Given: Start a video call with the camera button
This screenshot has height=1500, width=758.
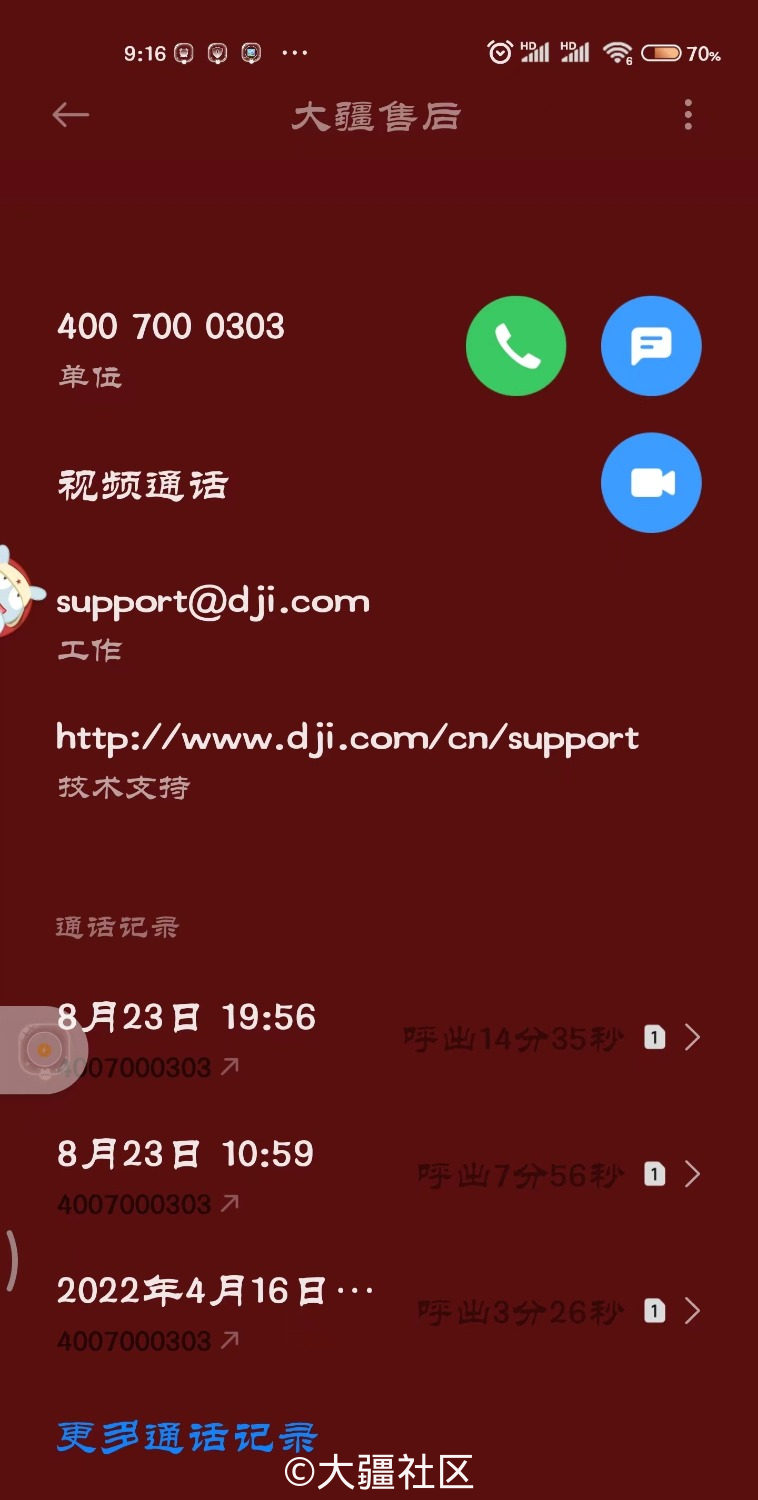Looking at the screenshot, I should tap(651, 483).
